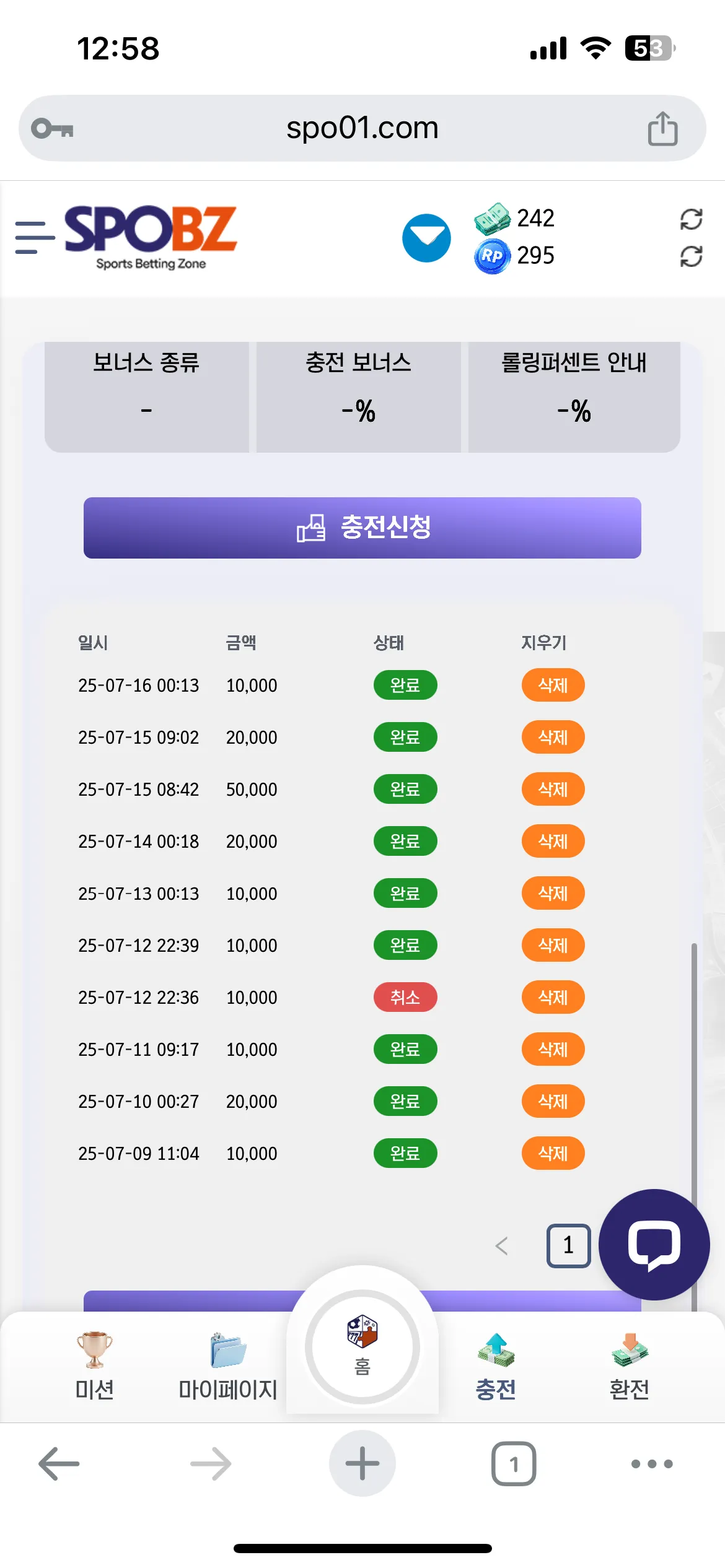725x1568 pixels.
Task: Open the hamburger drawer menu
Action: point(34,238)
